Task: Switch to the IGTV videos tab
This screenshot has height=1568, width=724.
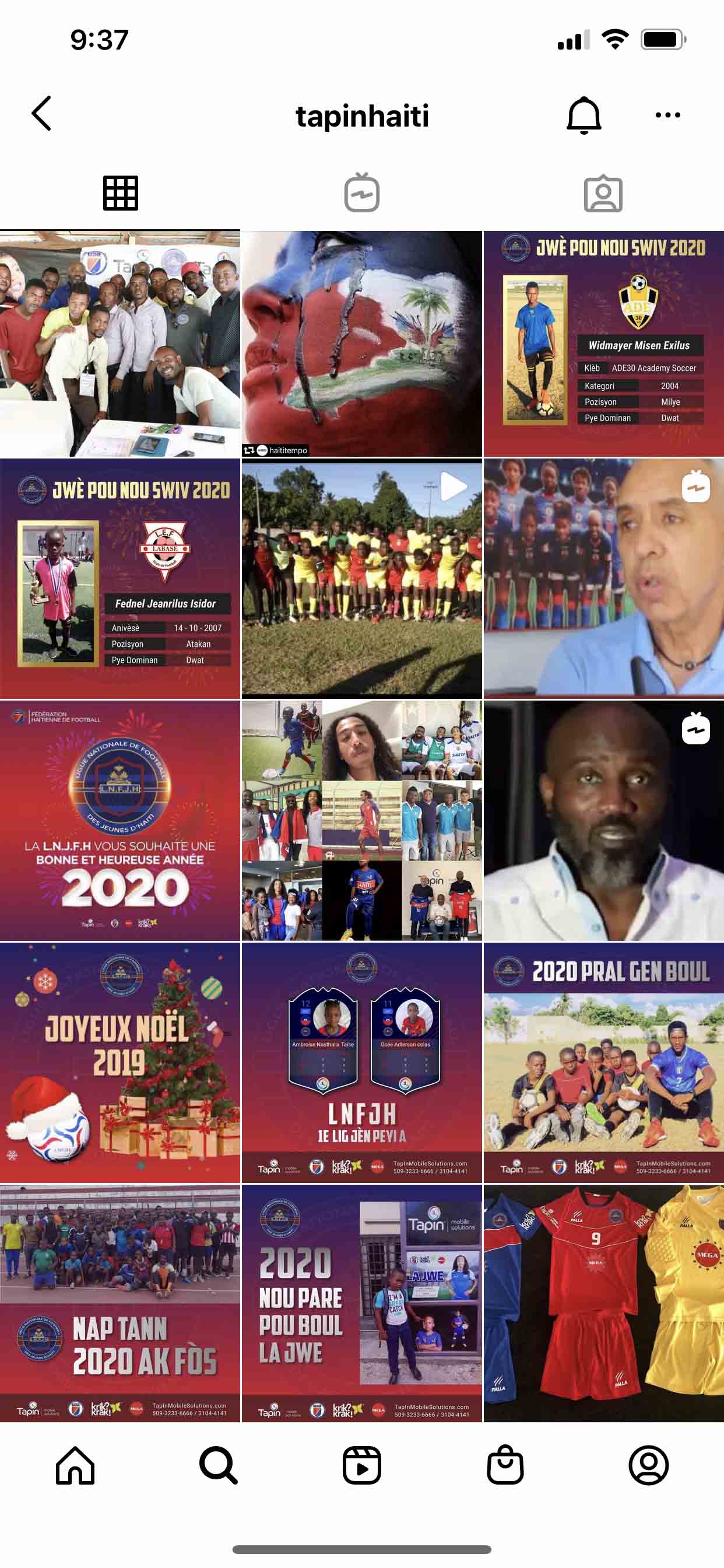Action: (361, 194)
